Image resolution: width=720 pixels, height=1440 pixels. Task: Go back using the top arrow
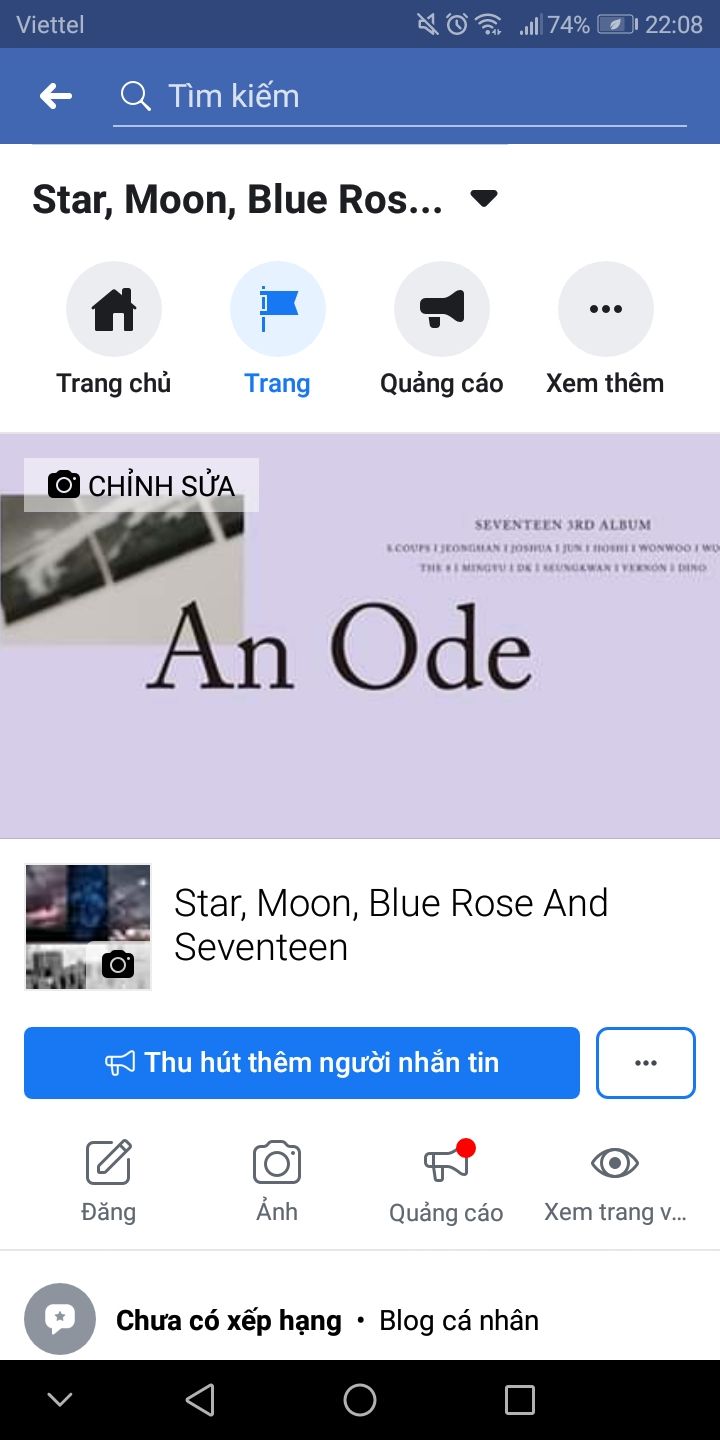coord(56,96)
